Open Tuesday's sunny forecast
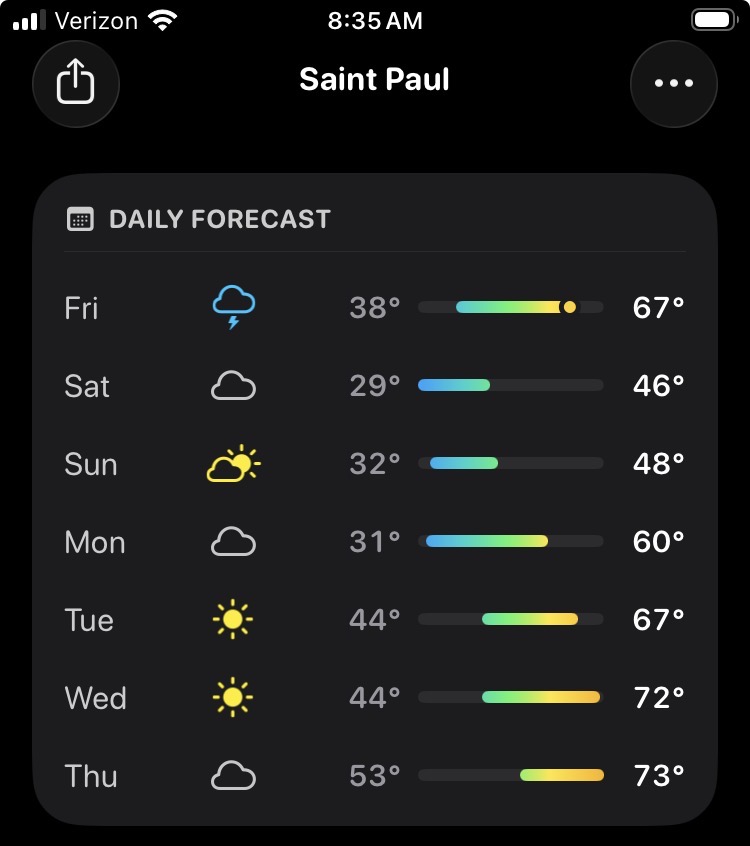750x846 pixels. [x=374, y=620]
